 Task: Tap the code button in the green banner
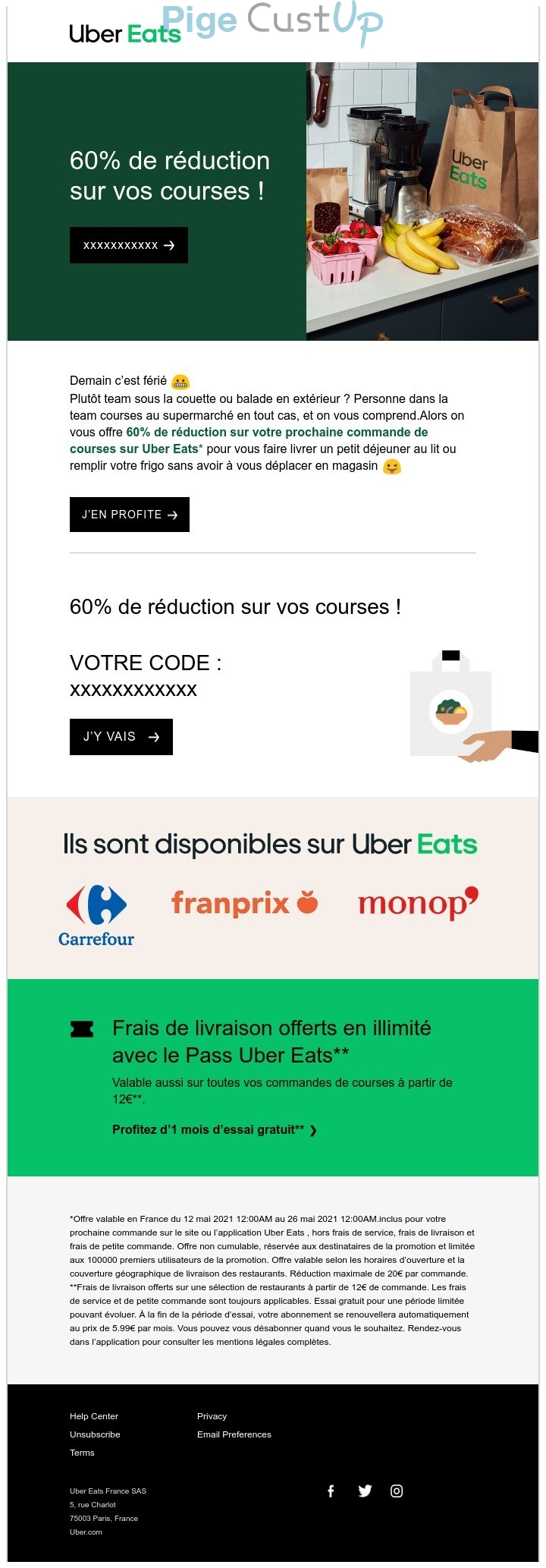click(128, 245)
